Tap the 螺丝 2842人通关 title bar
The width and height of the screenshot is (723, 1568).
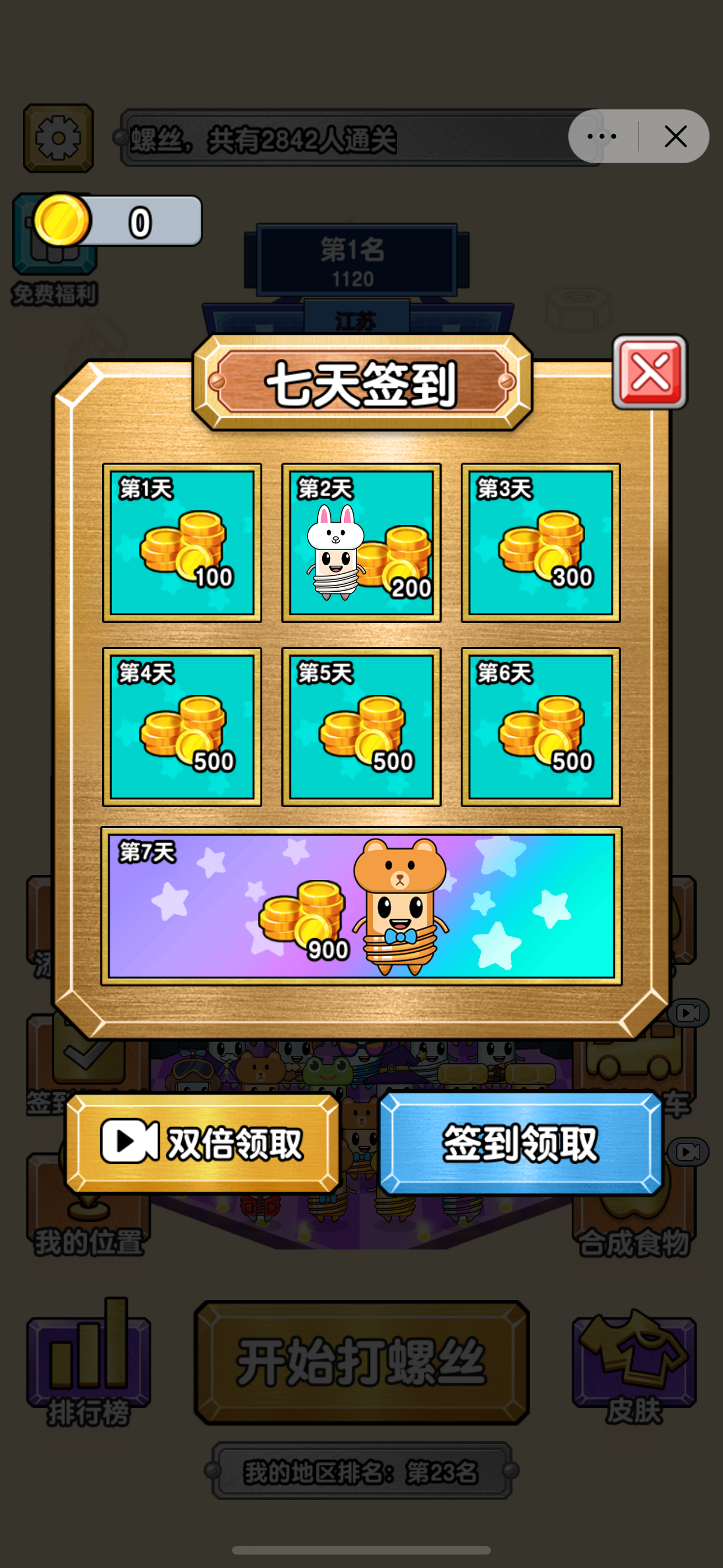coord(304,139)
